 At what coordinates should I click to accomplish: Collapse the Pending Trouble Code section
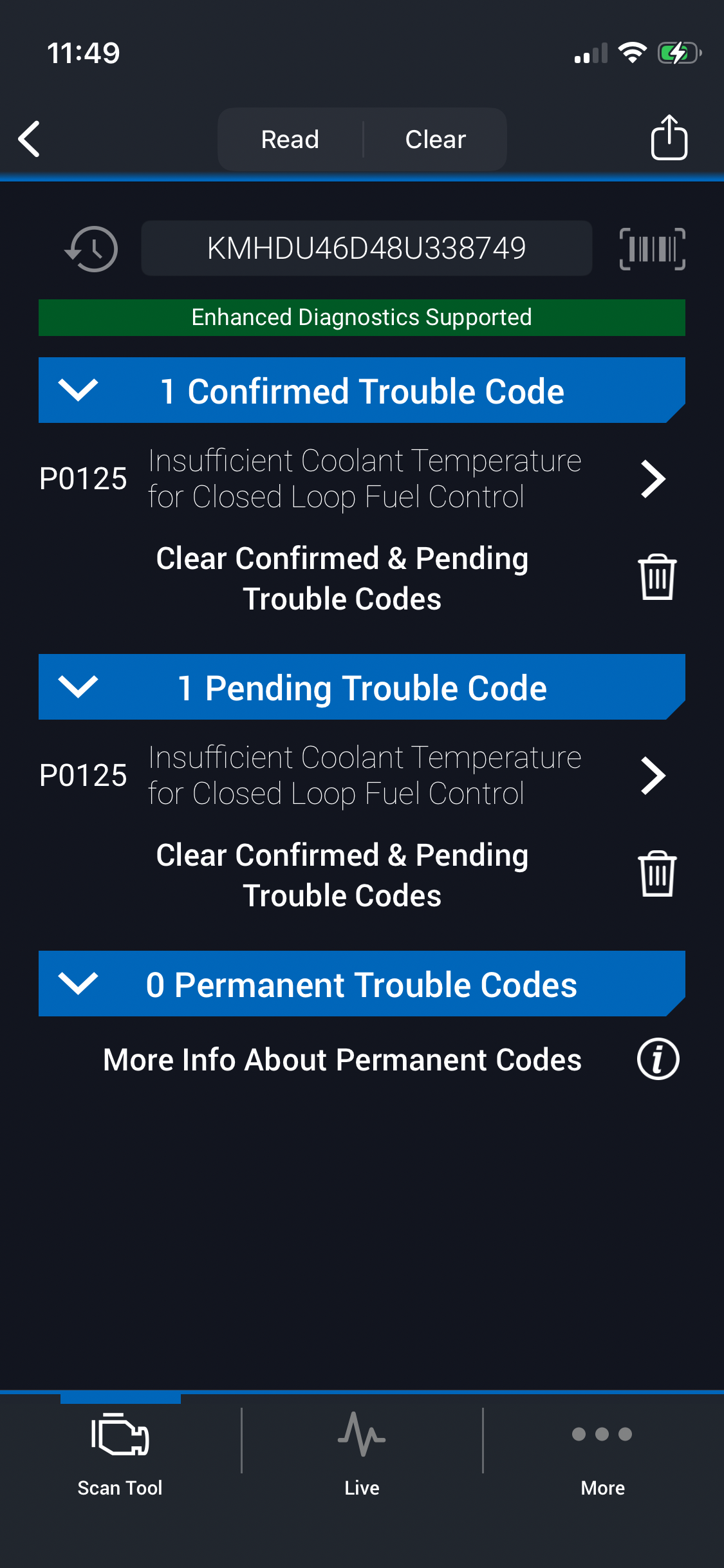(x=78, y=687)
